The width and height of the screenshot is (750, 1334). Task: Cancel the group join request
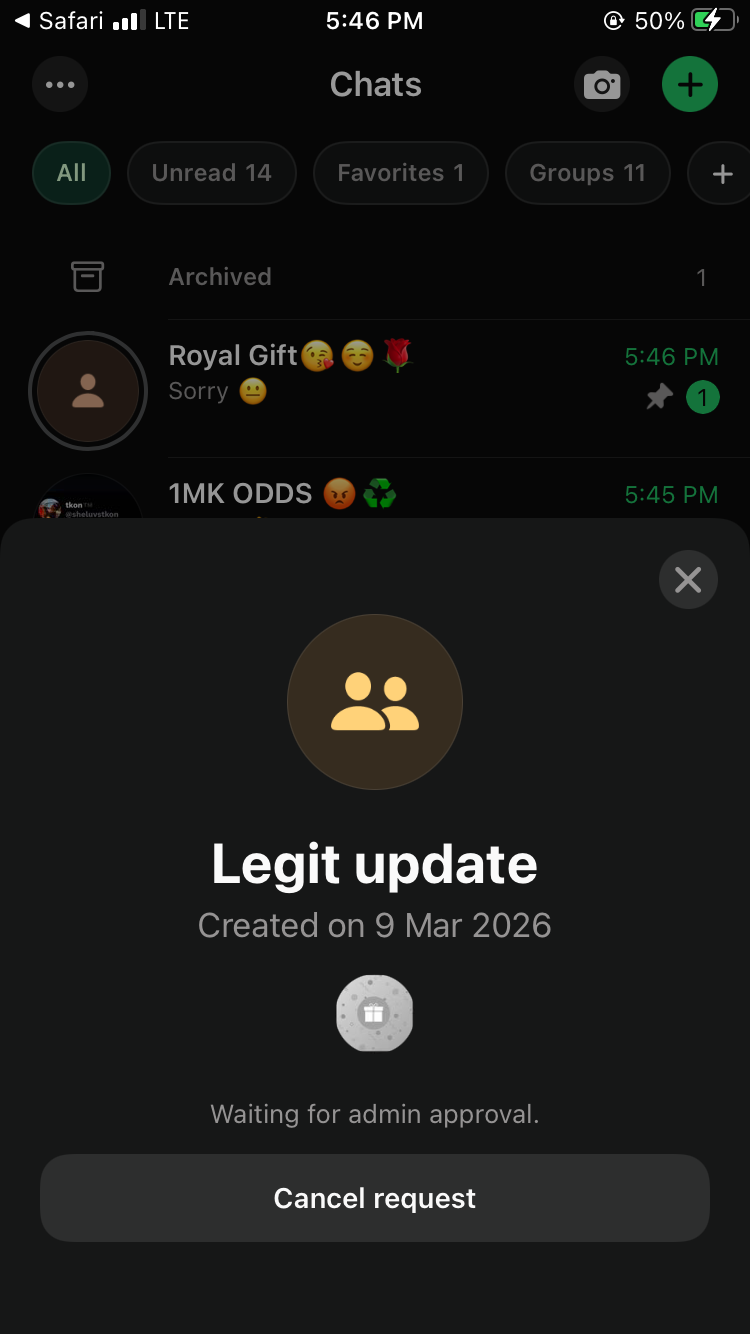point(375,1198)
